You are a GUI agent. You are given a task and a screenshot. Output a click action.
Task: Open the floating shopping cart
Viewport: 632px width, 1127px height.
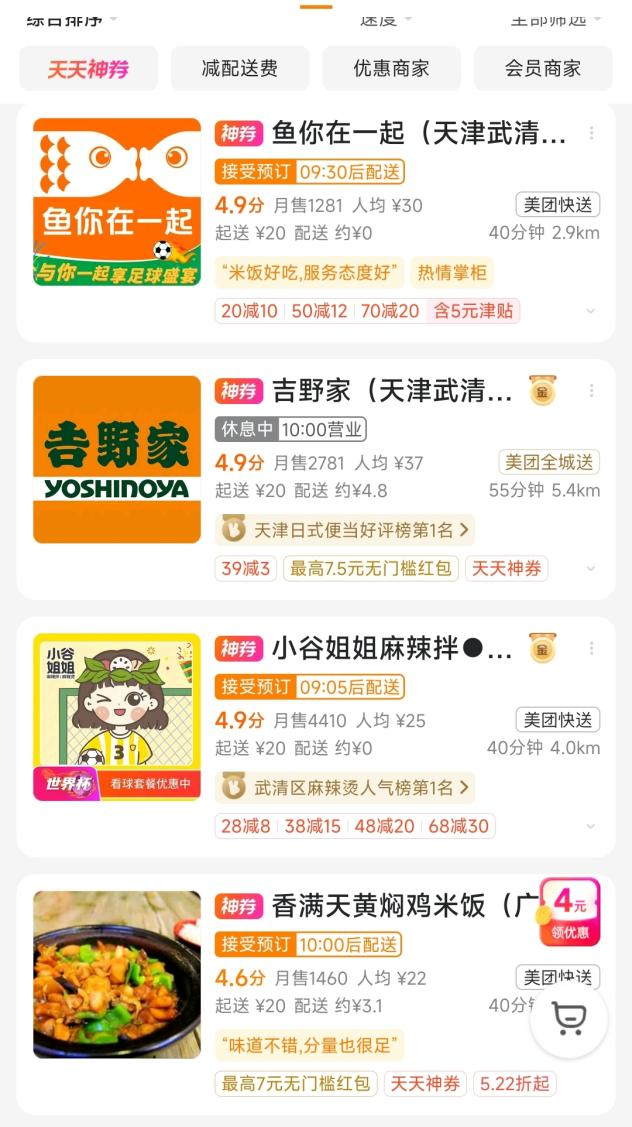point(569,1019)
